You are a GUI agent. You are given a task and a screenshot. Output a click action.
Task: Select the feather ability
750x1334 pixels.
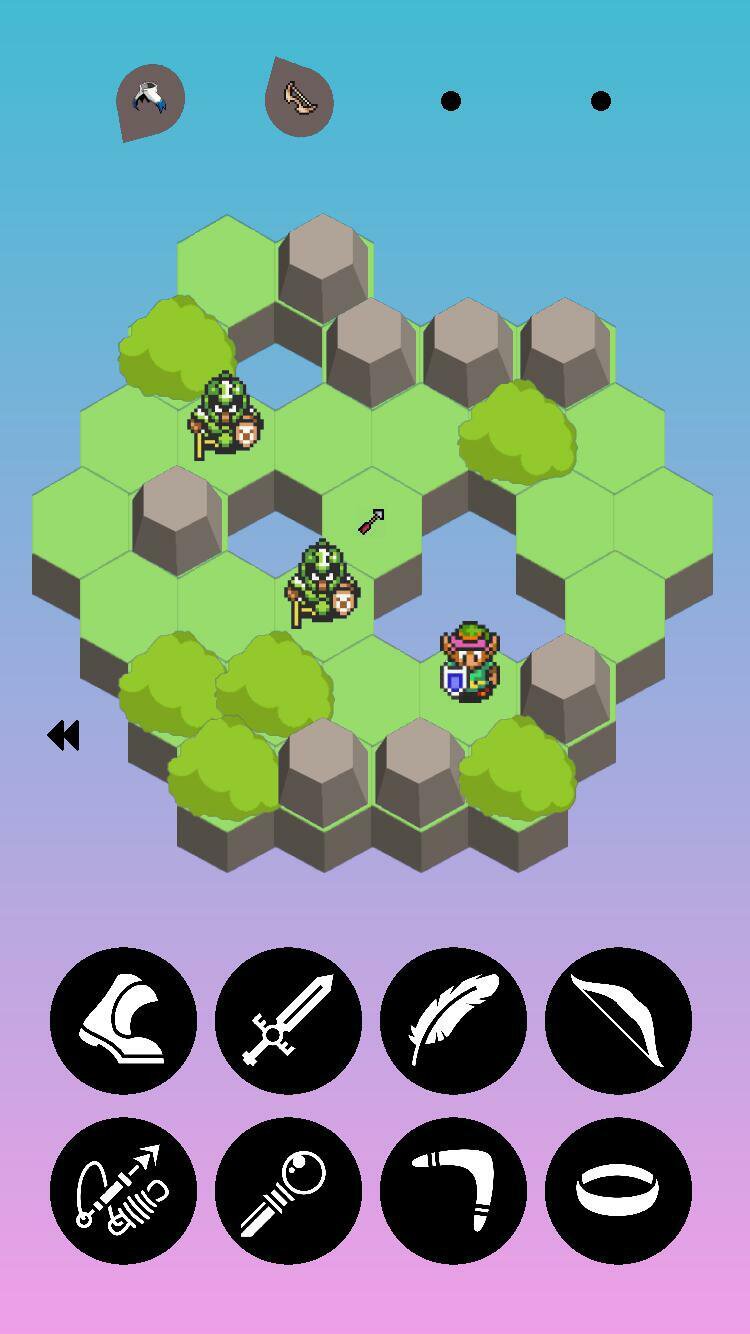[453, 1021]
